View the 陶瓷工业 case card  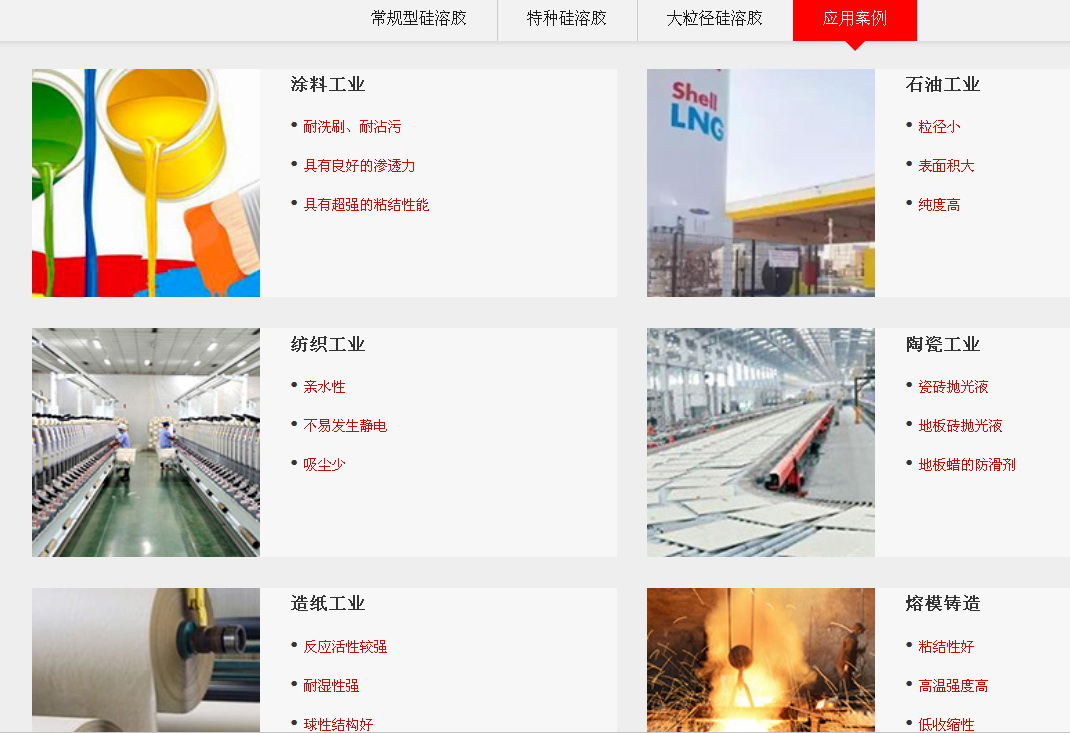pyautogui.click(x=942, y=345)
